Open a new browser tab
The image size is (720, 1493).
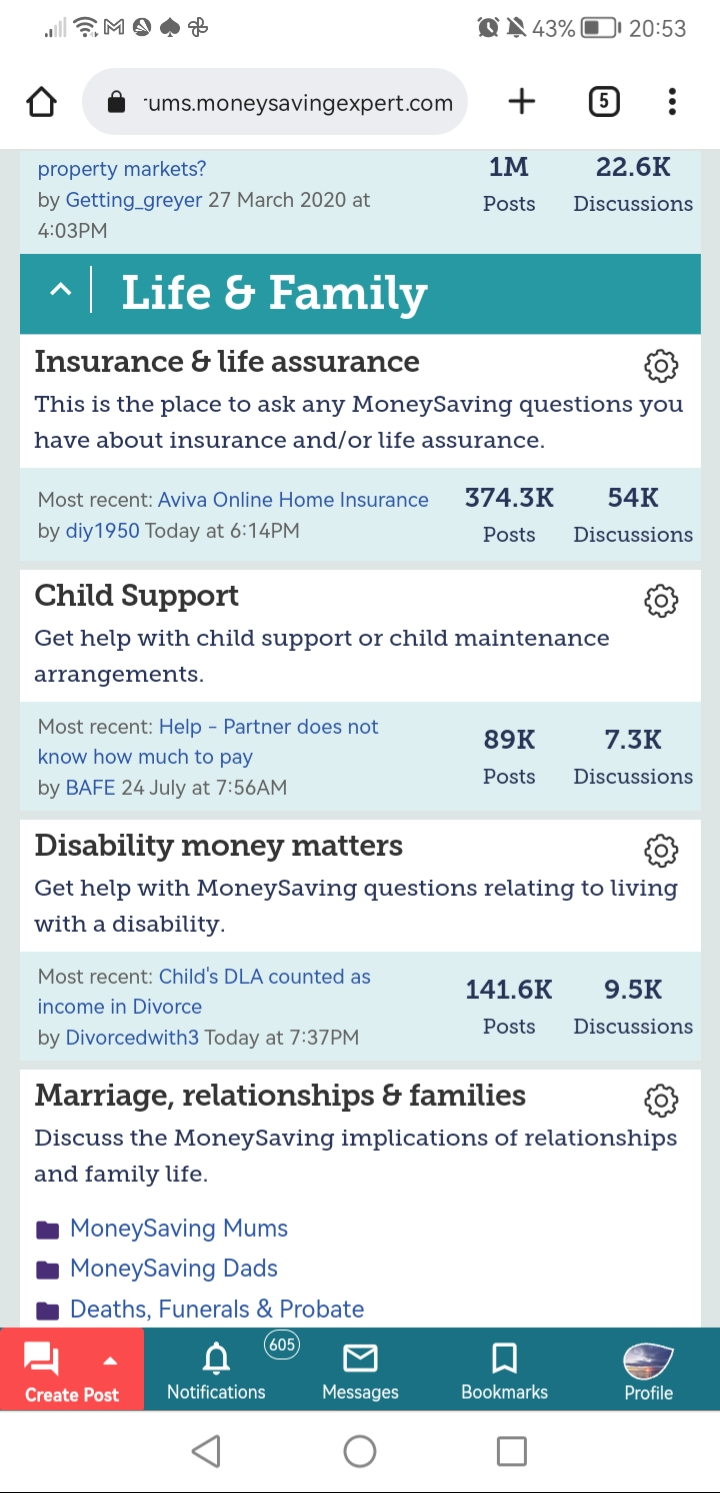tap(522, 101)
